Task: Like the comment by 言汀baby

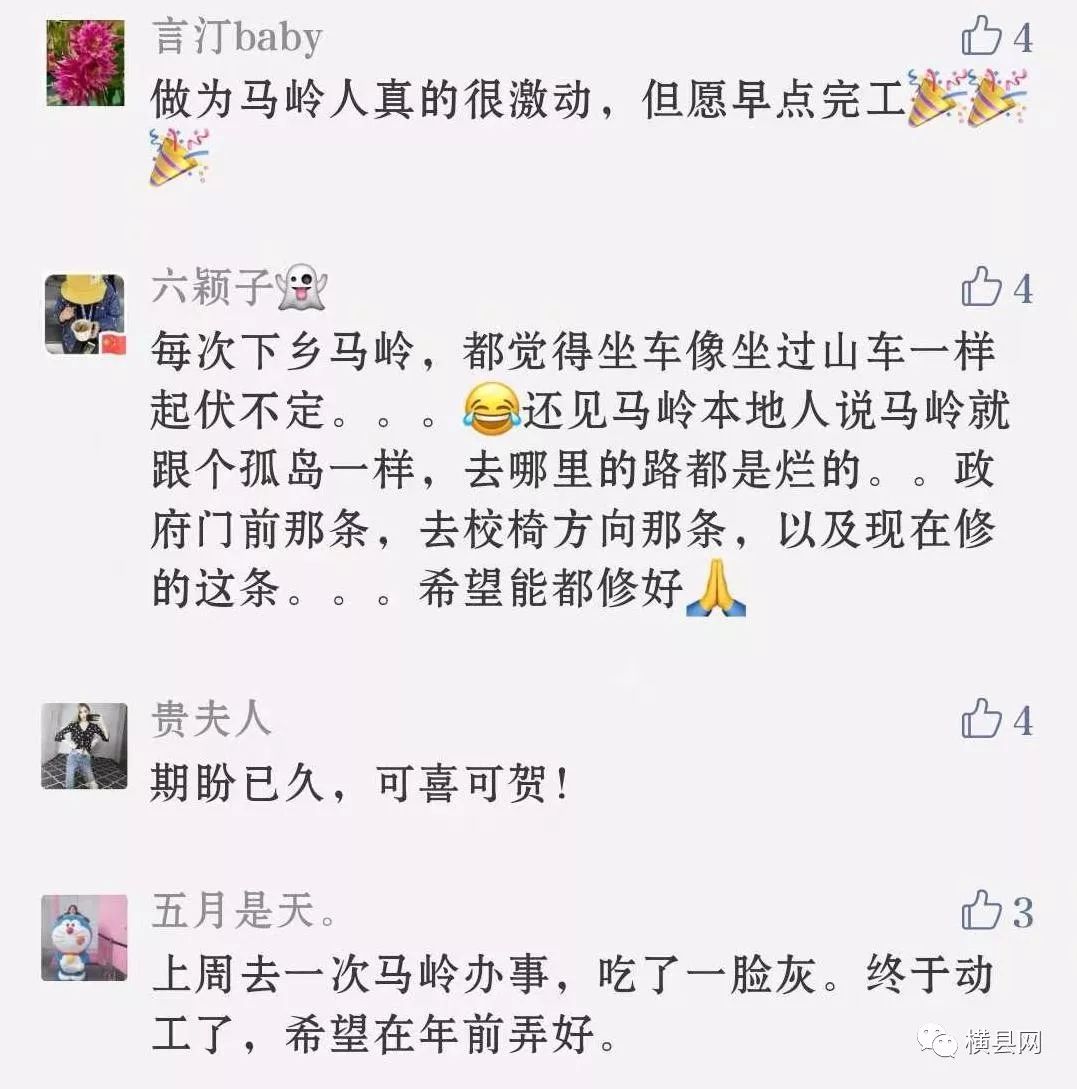Action: (982, 37)
